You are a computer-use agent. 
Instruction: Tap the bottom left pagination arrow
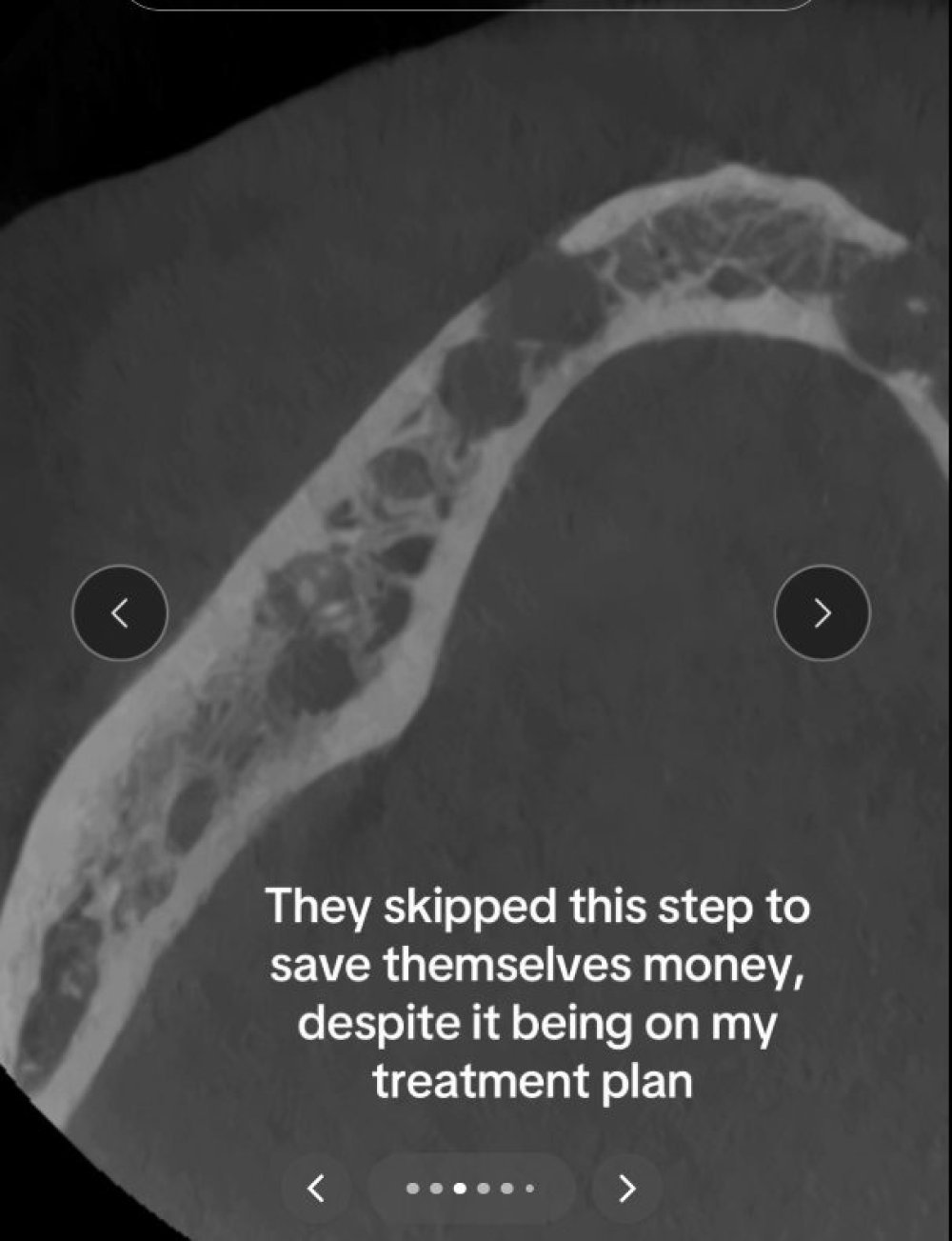click(317, 1188)
